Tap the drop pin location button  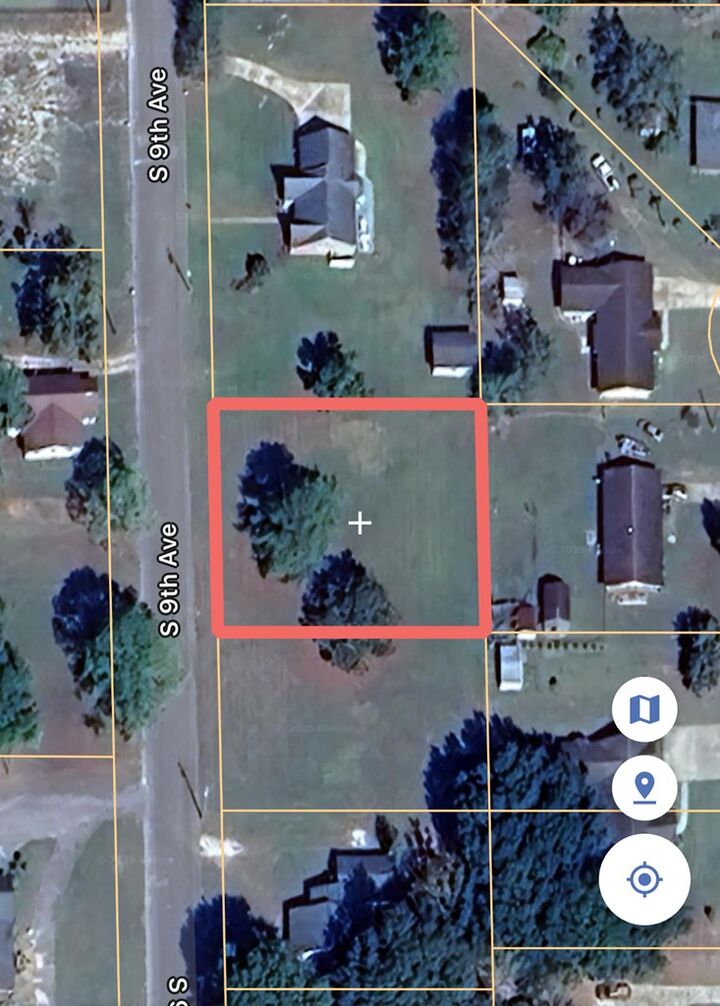645,788
